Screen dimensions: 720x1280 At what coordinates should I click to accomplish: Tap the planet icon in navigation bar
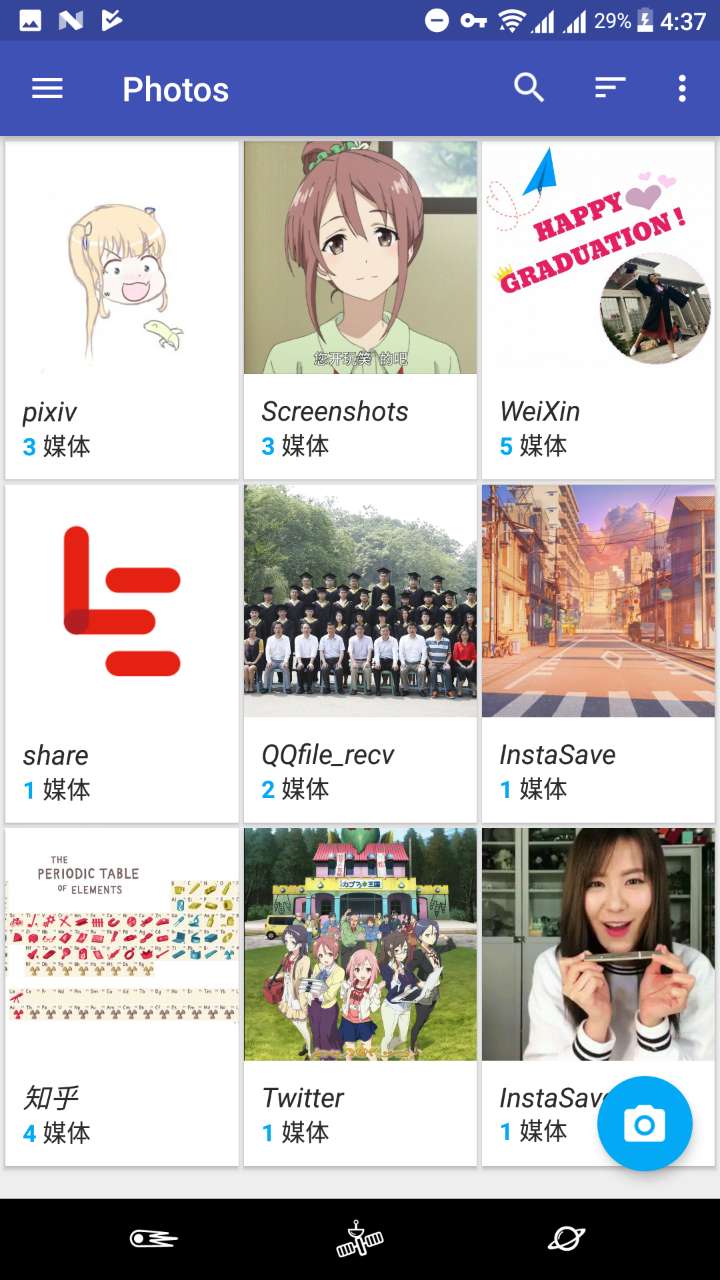click(566, 1240)
